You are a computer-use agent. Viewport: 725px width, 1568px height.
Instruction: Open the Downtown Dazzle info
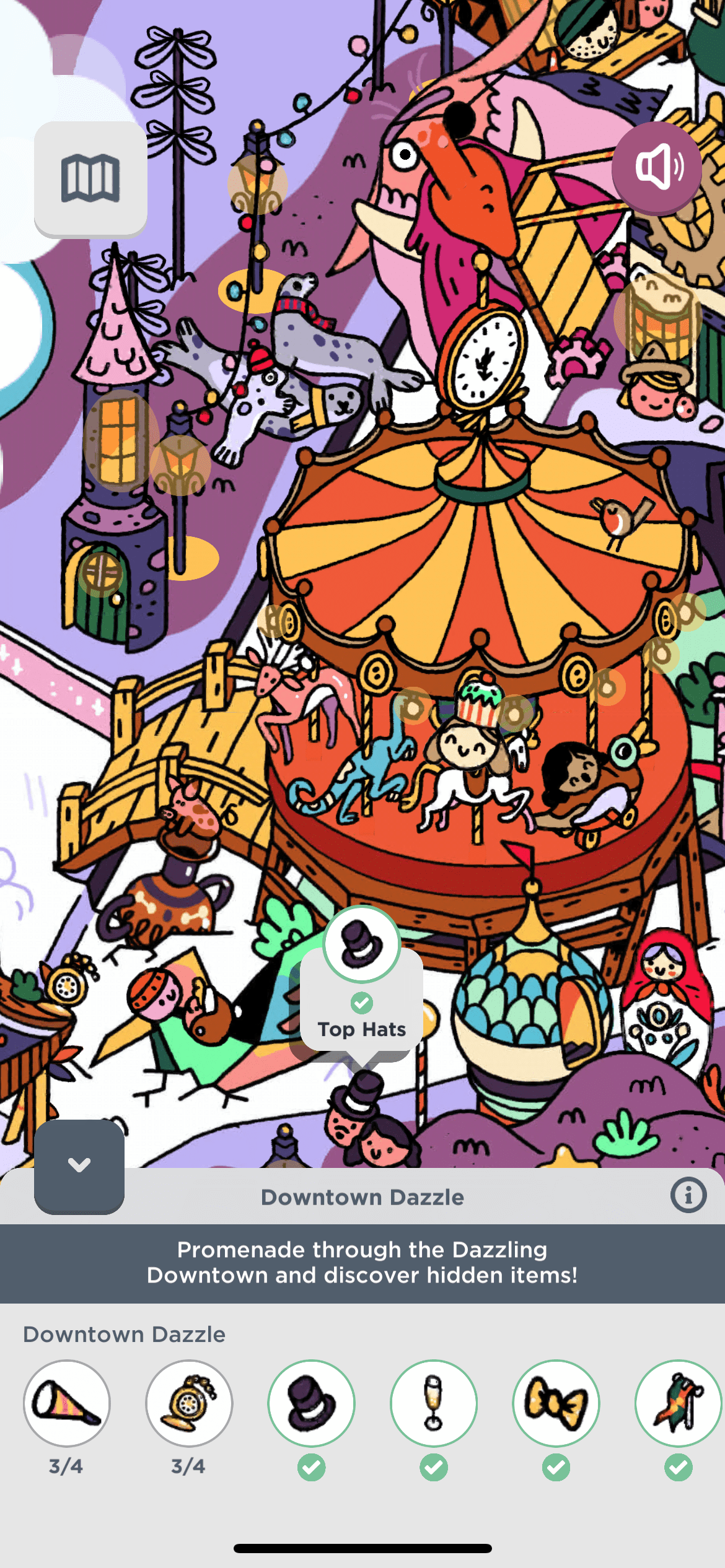point(688,1195)
